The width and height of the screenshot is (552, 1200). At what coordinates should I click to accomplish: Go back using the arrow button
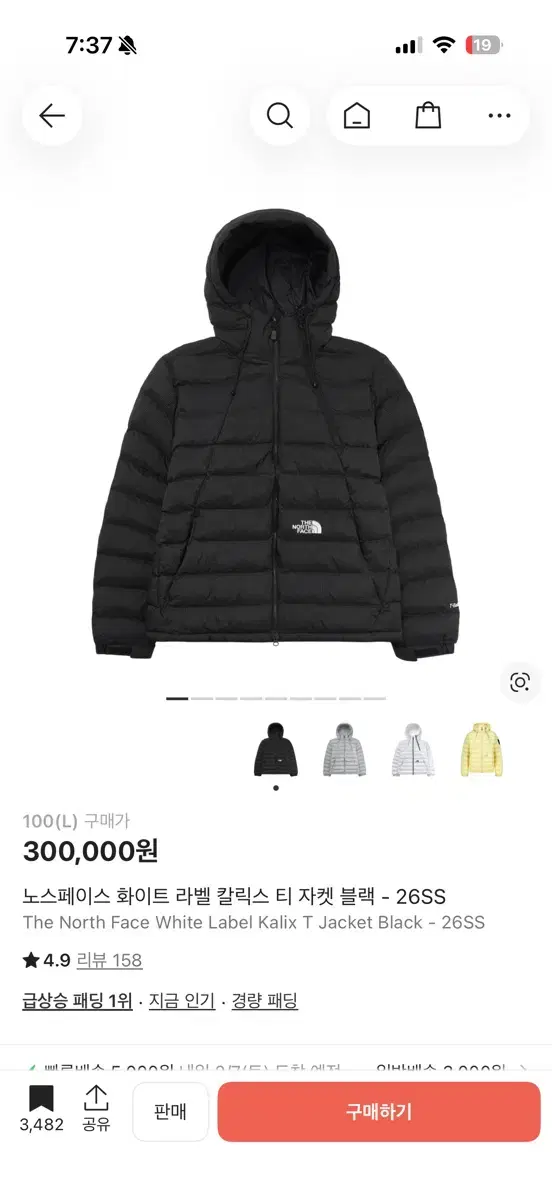[52, 116]
